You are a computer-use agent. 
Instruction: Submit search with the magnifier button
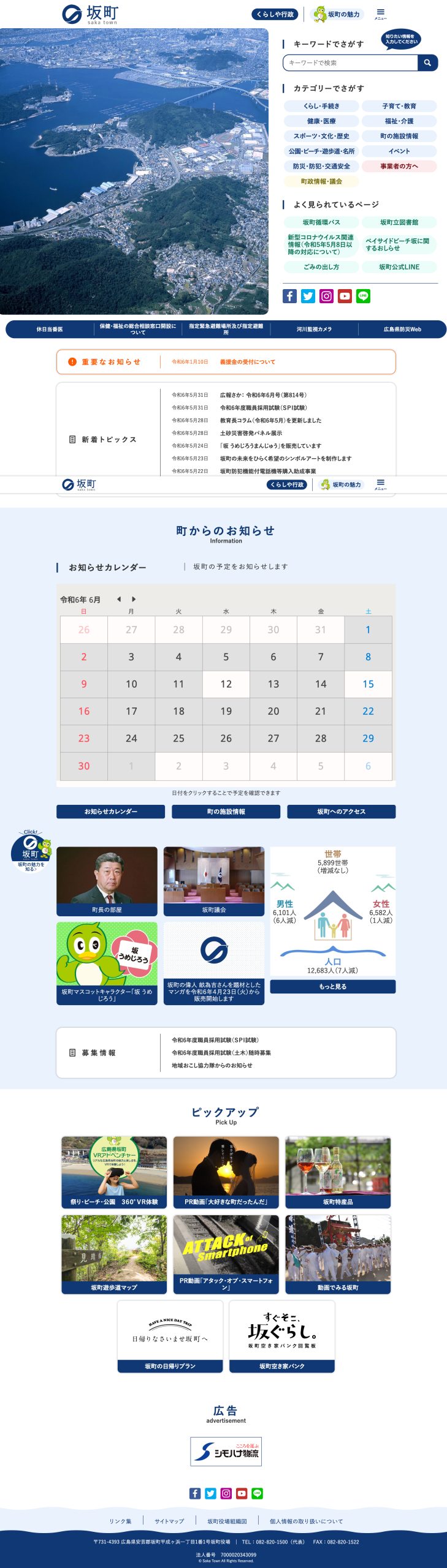[x=427, y=62]
